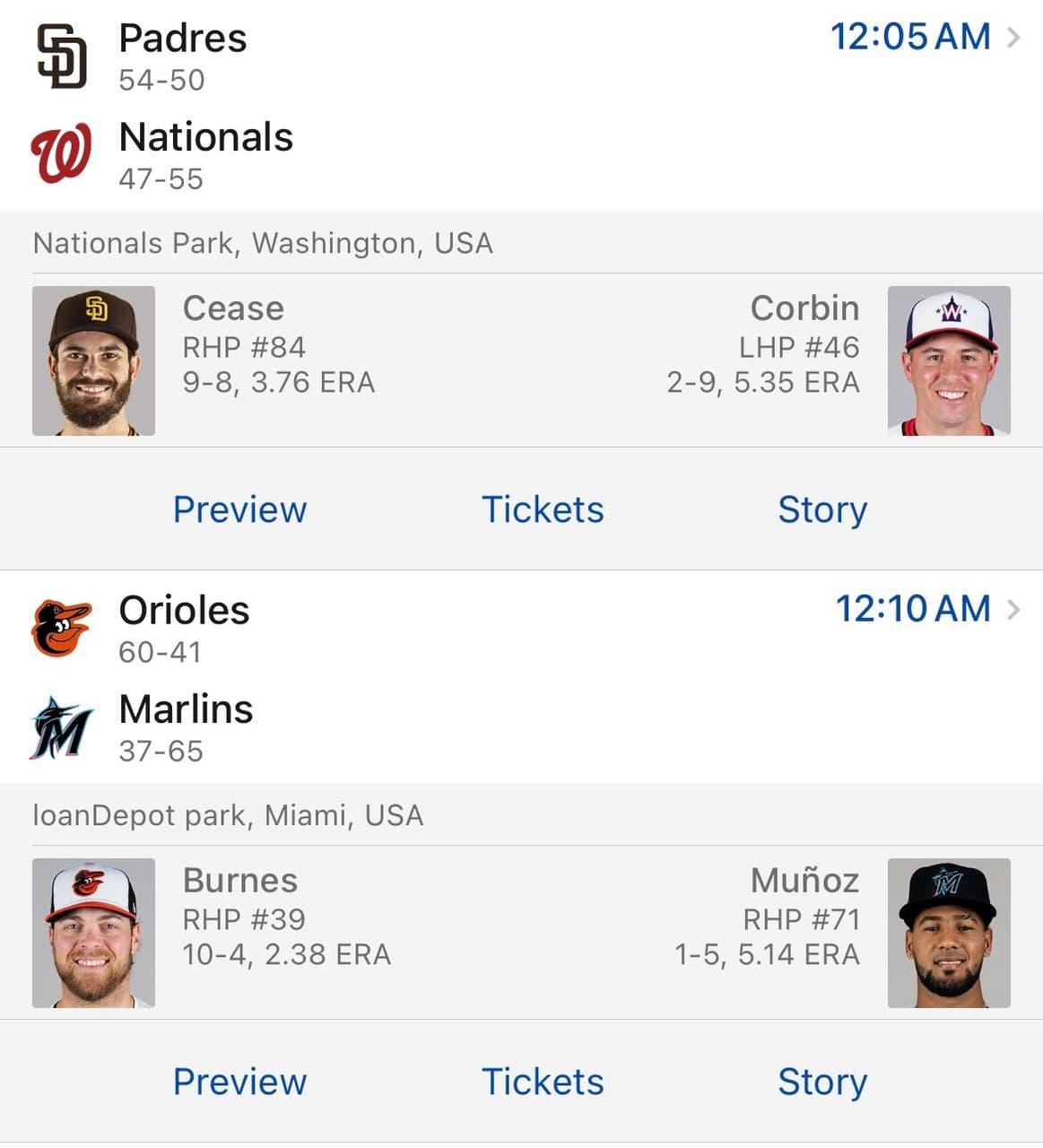Click Corbin's player photo
This screenshot has height=1148, width=1043.
tap(949, 361)
